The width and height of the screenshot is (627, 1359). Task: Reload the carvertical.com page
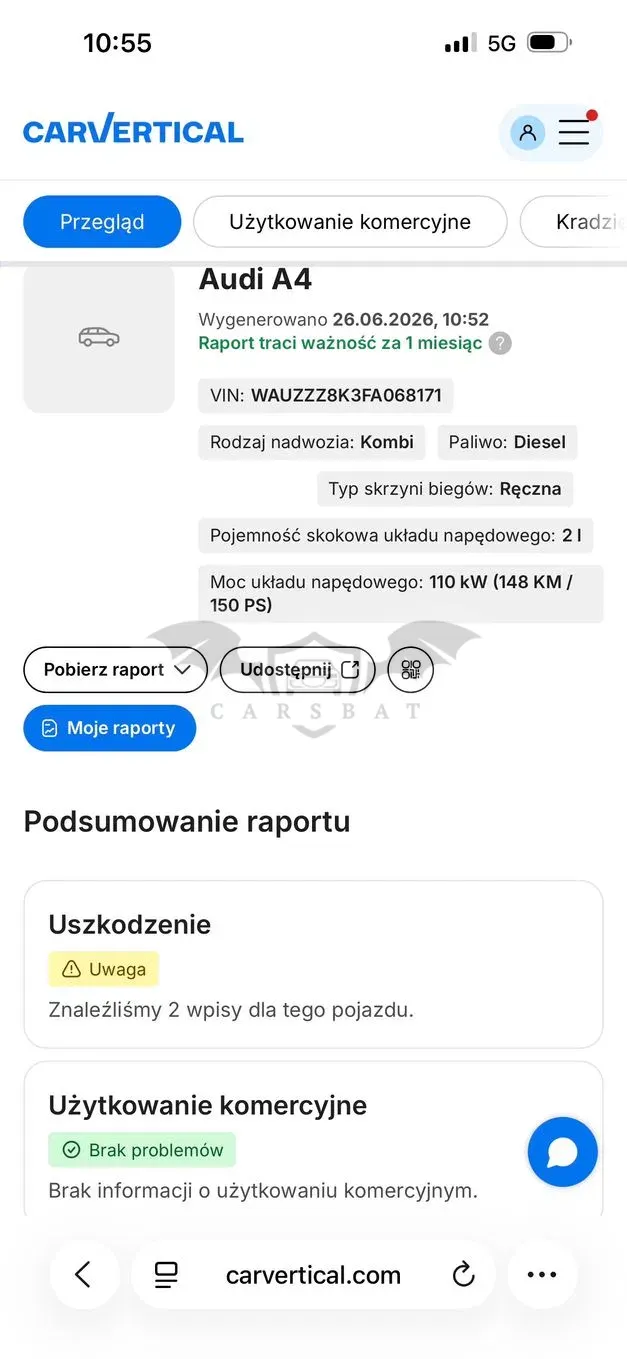coord(463,1275)
